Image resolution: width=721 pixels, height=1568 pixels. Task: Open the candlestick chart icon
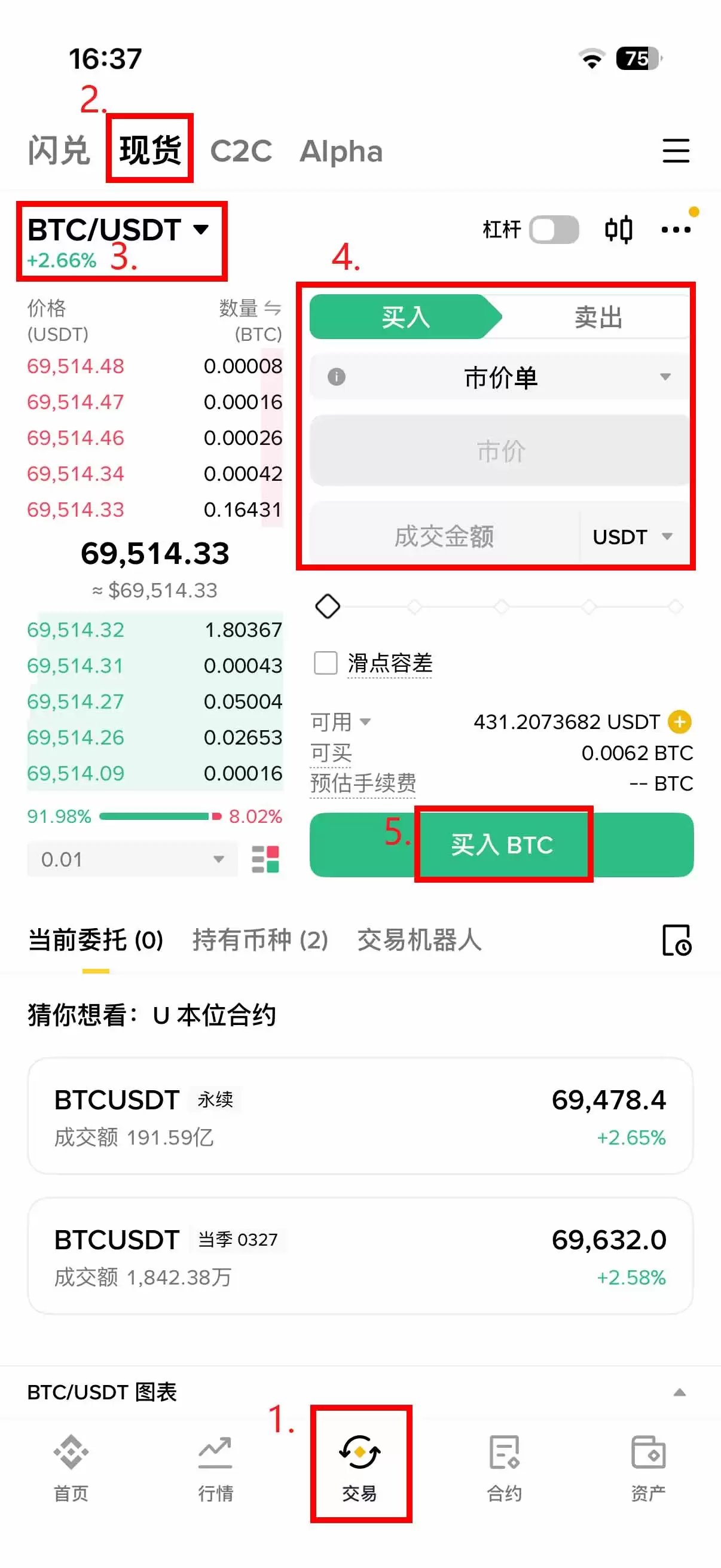coord(619,230)
